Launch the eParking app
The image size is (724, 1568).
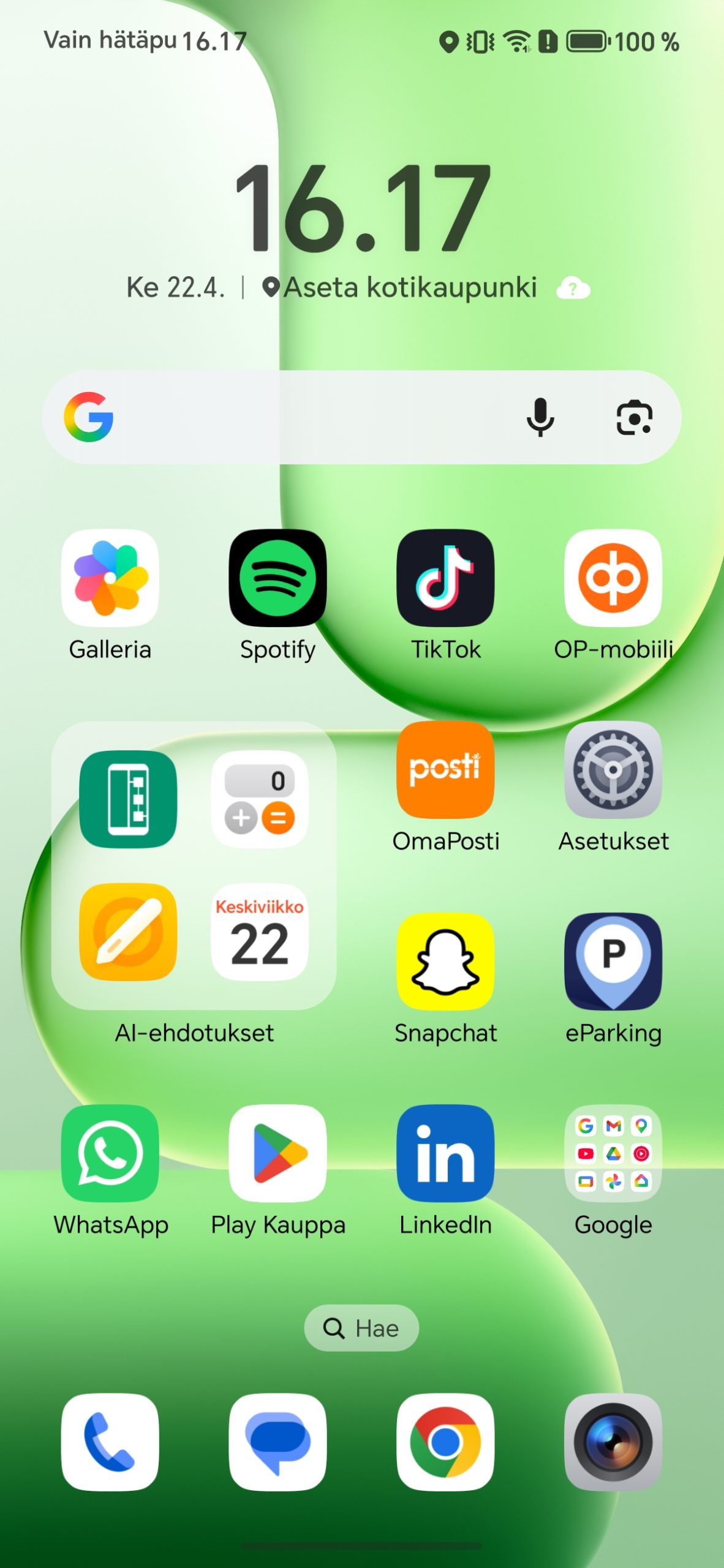point(613,962)
